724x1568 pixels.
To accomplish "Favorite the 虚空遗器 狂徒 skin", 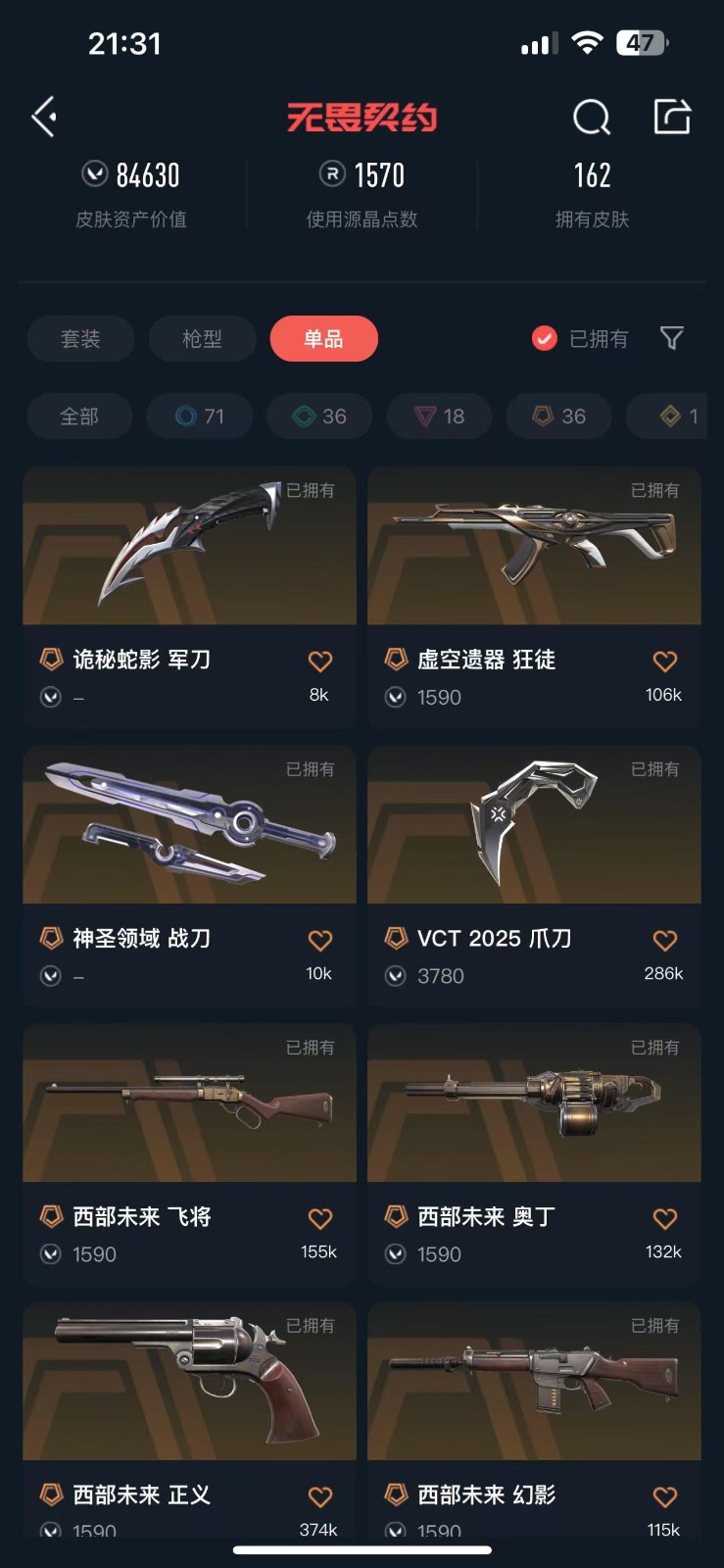I will (664, 661).
